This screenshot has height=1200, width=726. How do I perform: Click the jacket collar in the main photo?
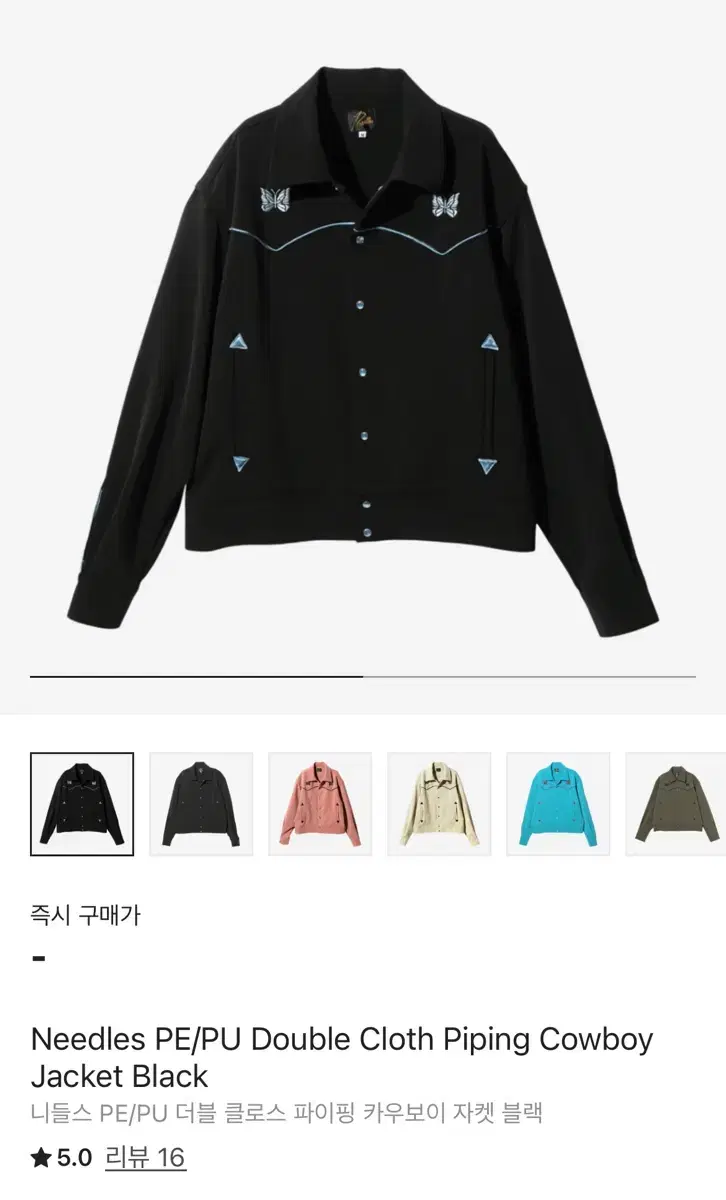click(x=363, y=130)
